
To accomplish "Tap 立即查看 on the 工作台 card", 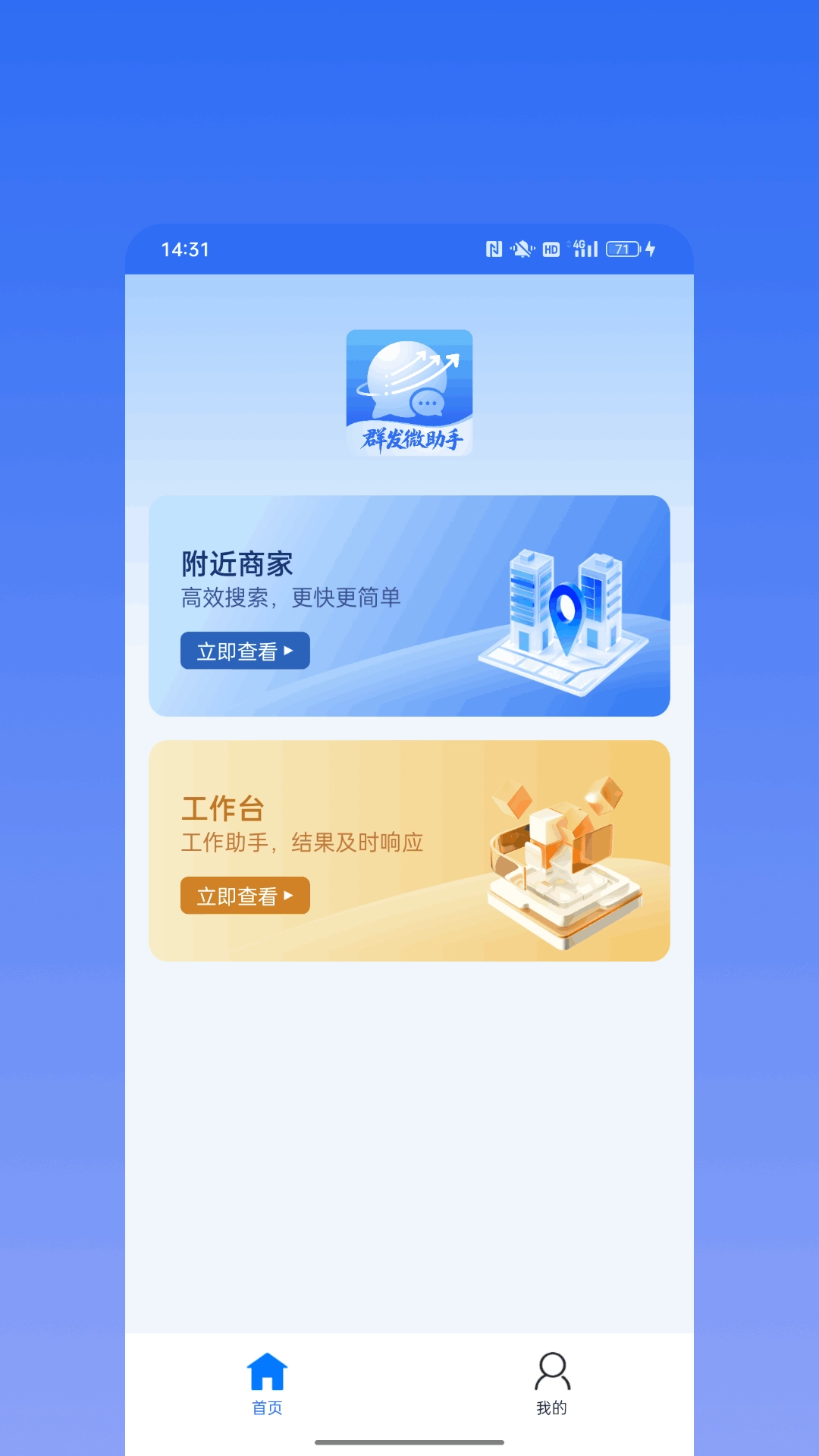I will coord(244,895).
